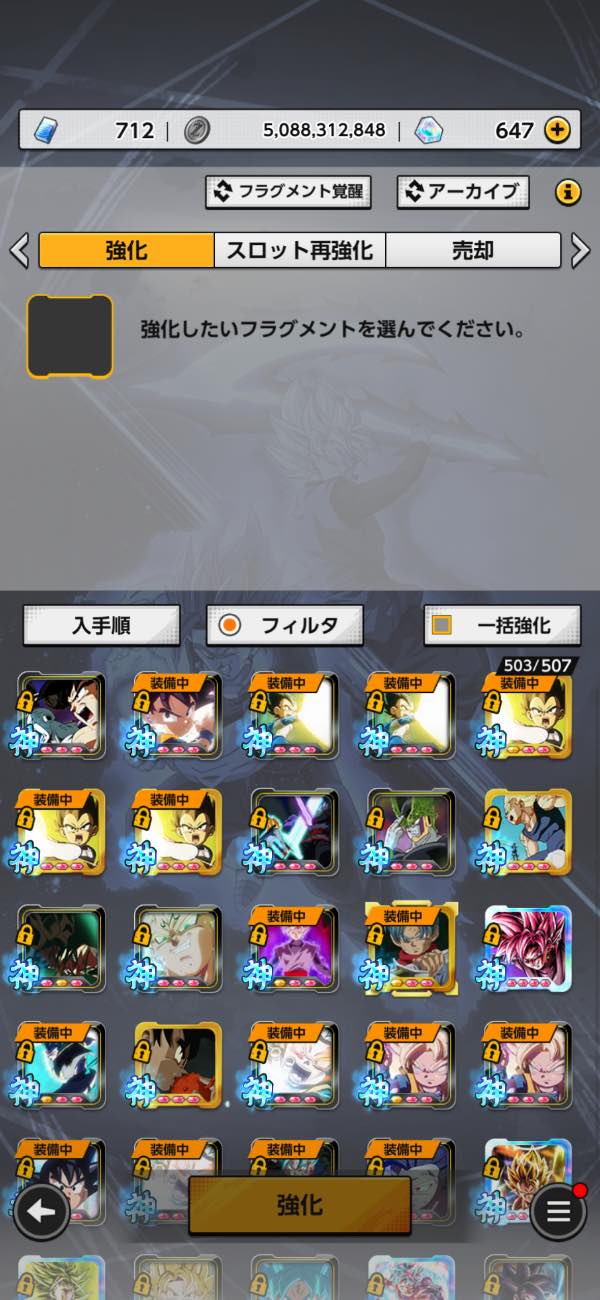Select the green Cell fragment tile
This screenshot has height=1300, width=600.
(x=410, y=832)
